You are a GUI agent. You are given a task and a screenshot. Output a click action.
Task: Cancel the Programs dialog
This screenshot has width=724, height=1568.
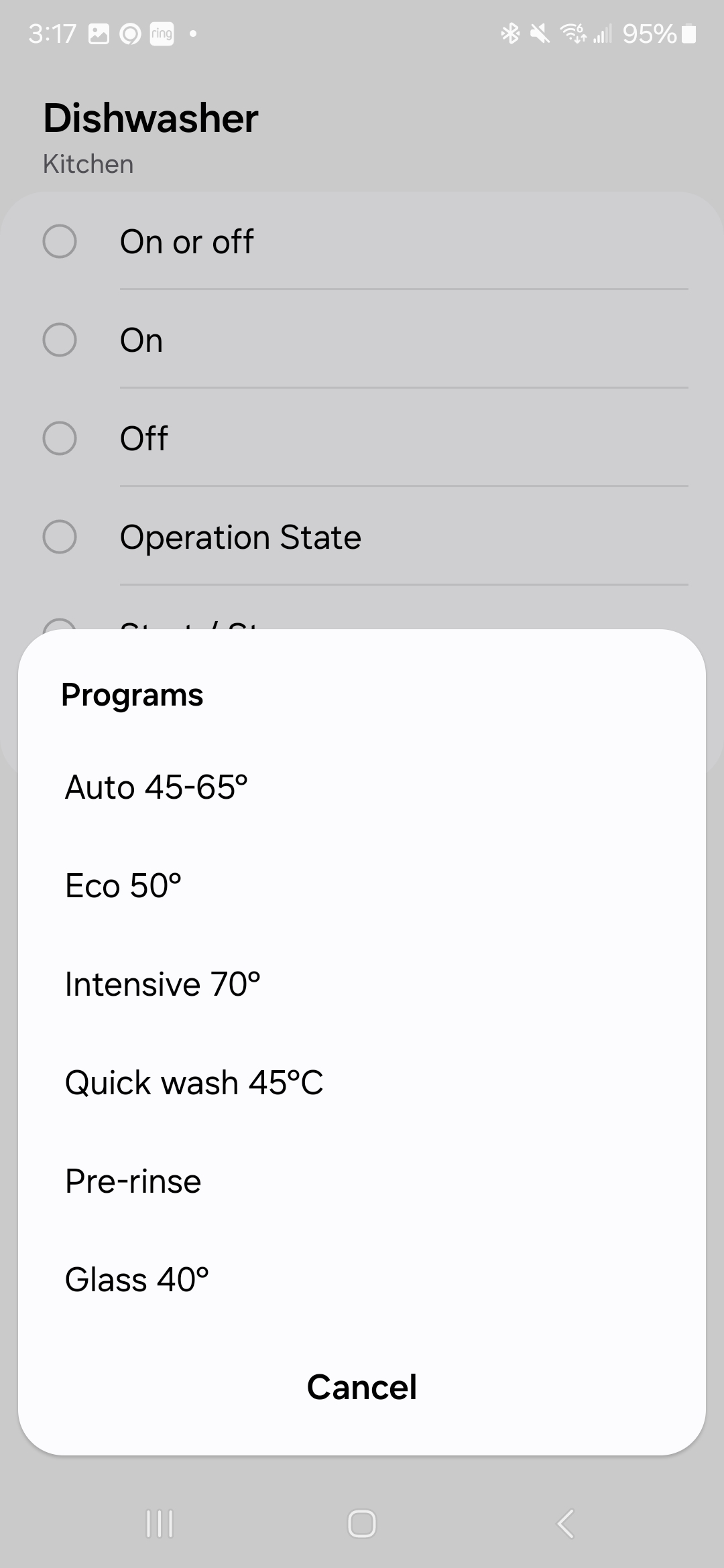click(x=362, y=1387)
